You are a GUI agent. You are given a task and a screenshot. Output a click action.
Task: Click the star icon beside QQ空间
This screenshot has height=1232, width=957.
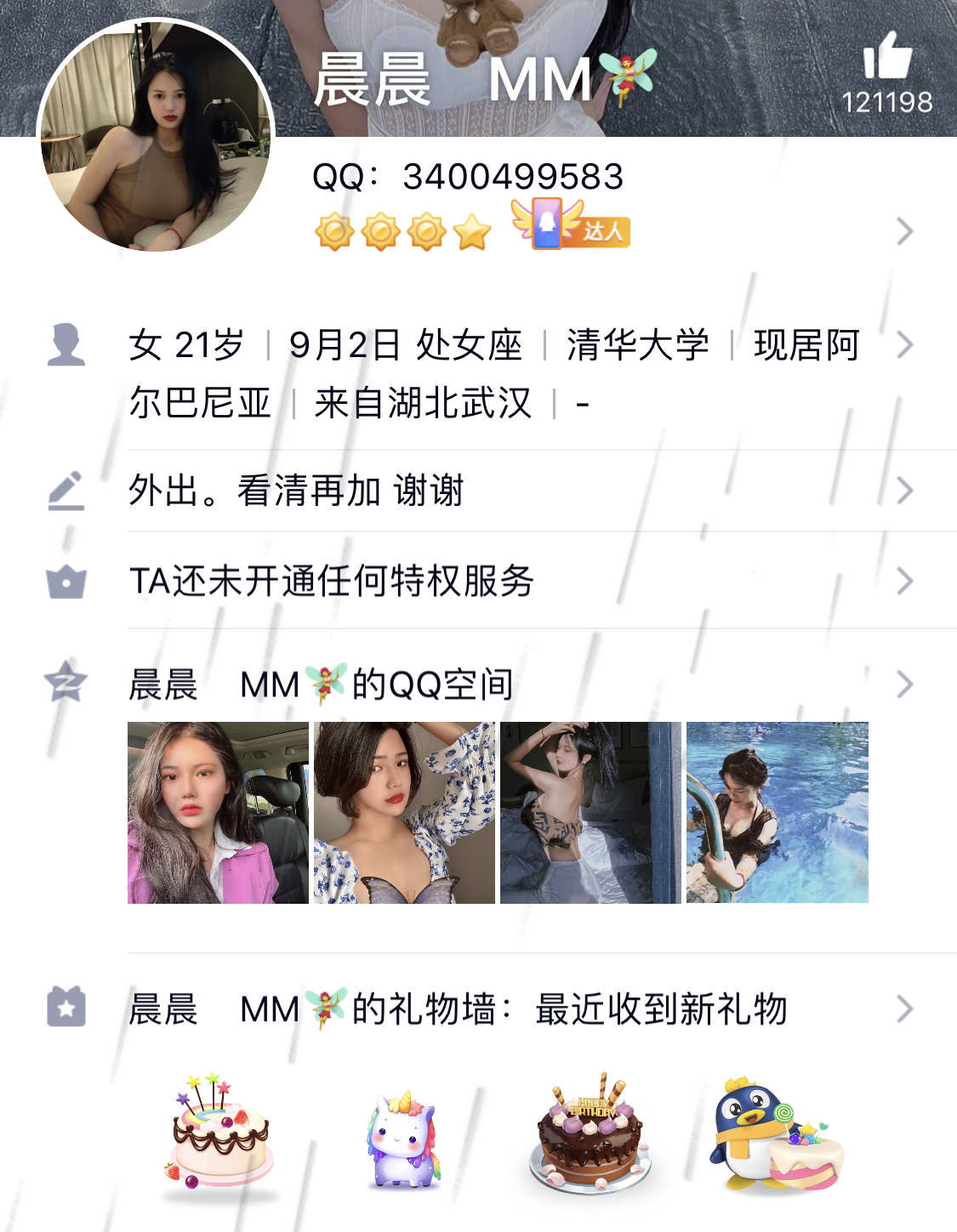(x=68, y=680)
